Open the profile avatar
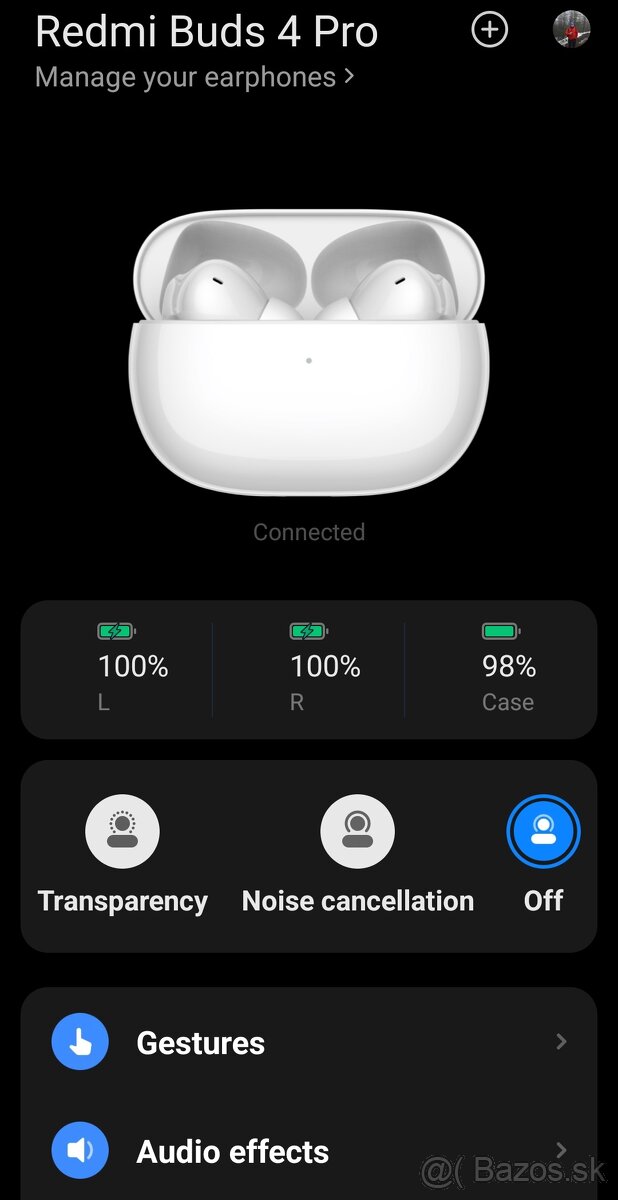The width and height of the screenshot is (618, 1200). [571, 30]
